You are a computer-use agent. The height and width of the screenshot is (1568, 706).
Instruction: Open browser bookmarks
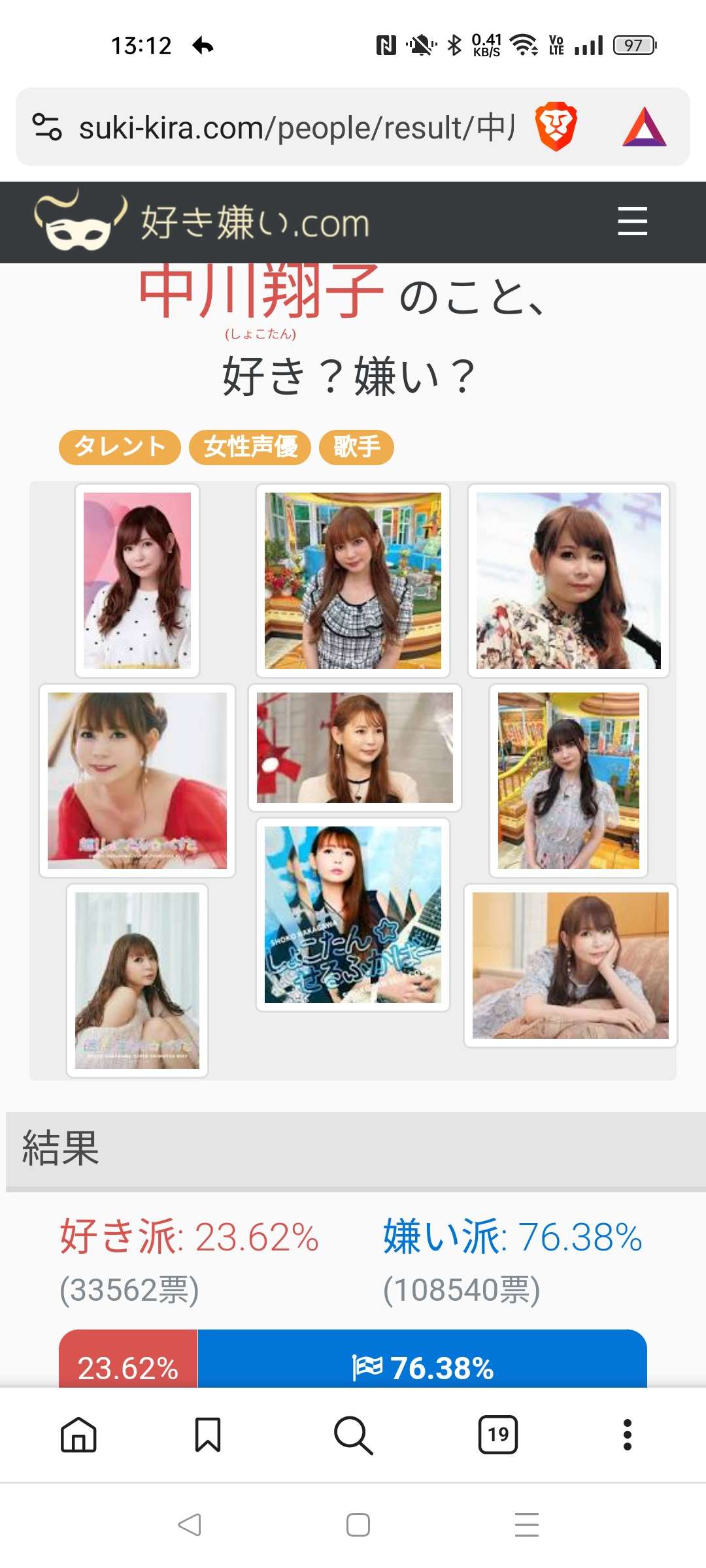tap(208, 1435)
